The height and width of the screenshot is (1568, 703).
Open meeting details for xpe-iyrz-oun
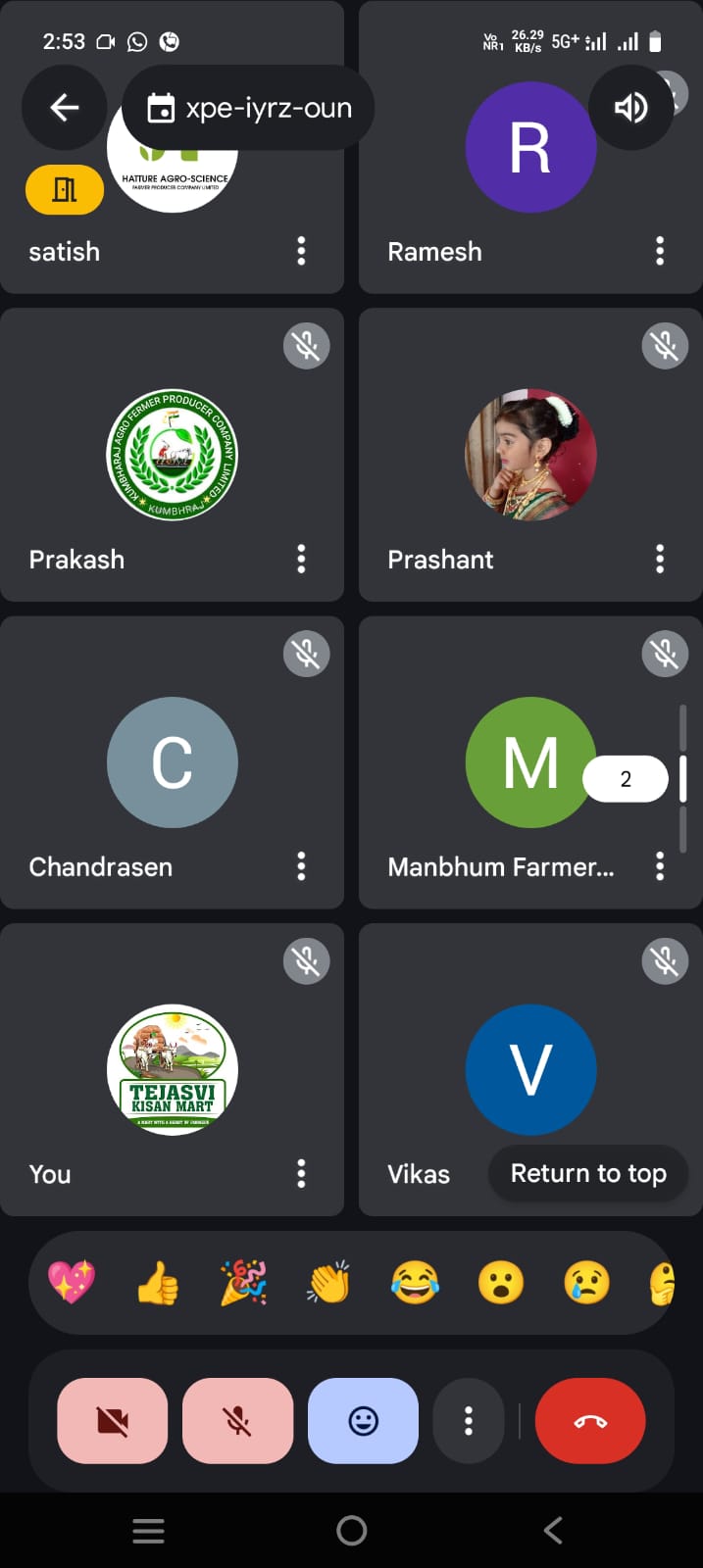[249, 108]
